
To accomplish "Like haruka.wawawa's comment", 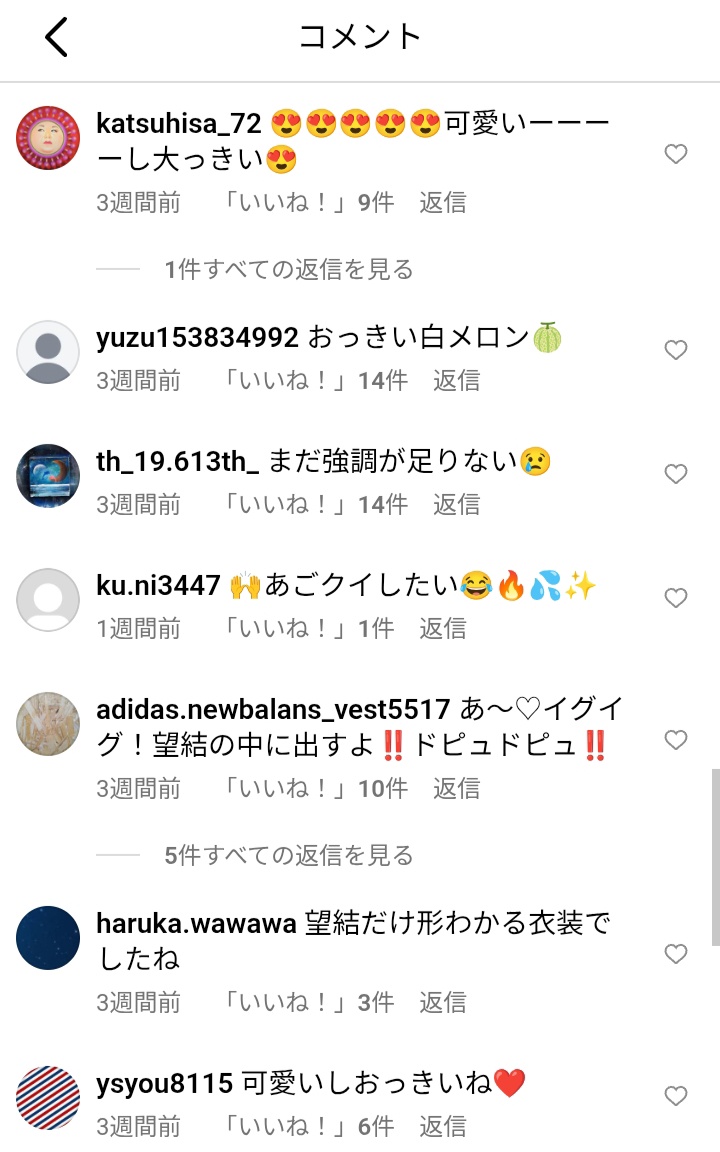I will [x=676, y=954].
